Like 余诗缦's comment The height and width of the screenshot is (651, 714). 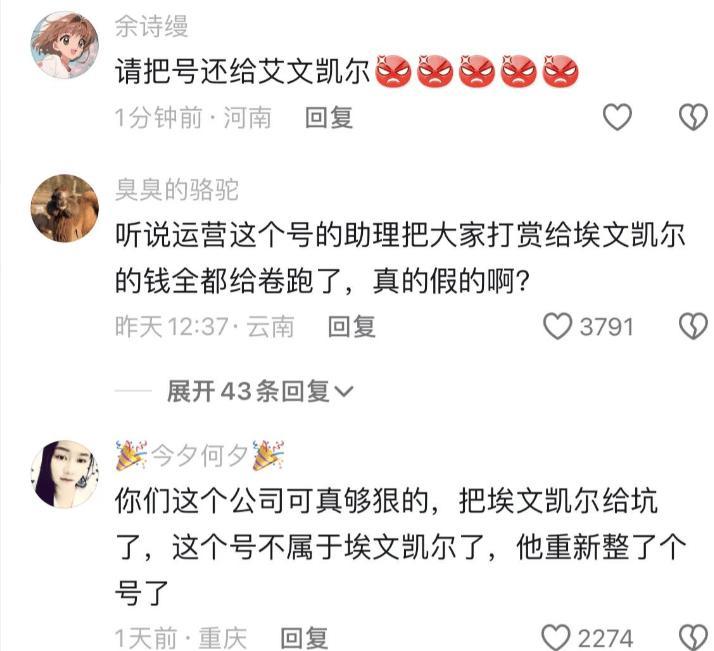(618, 118)
